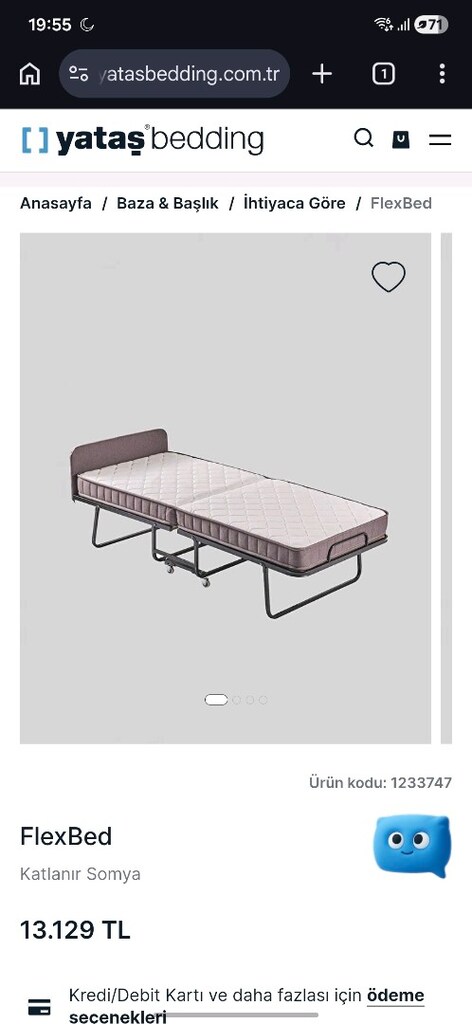
Task: Tap the yataş bedding logo
Action: point(142,139)
